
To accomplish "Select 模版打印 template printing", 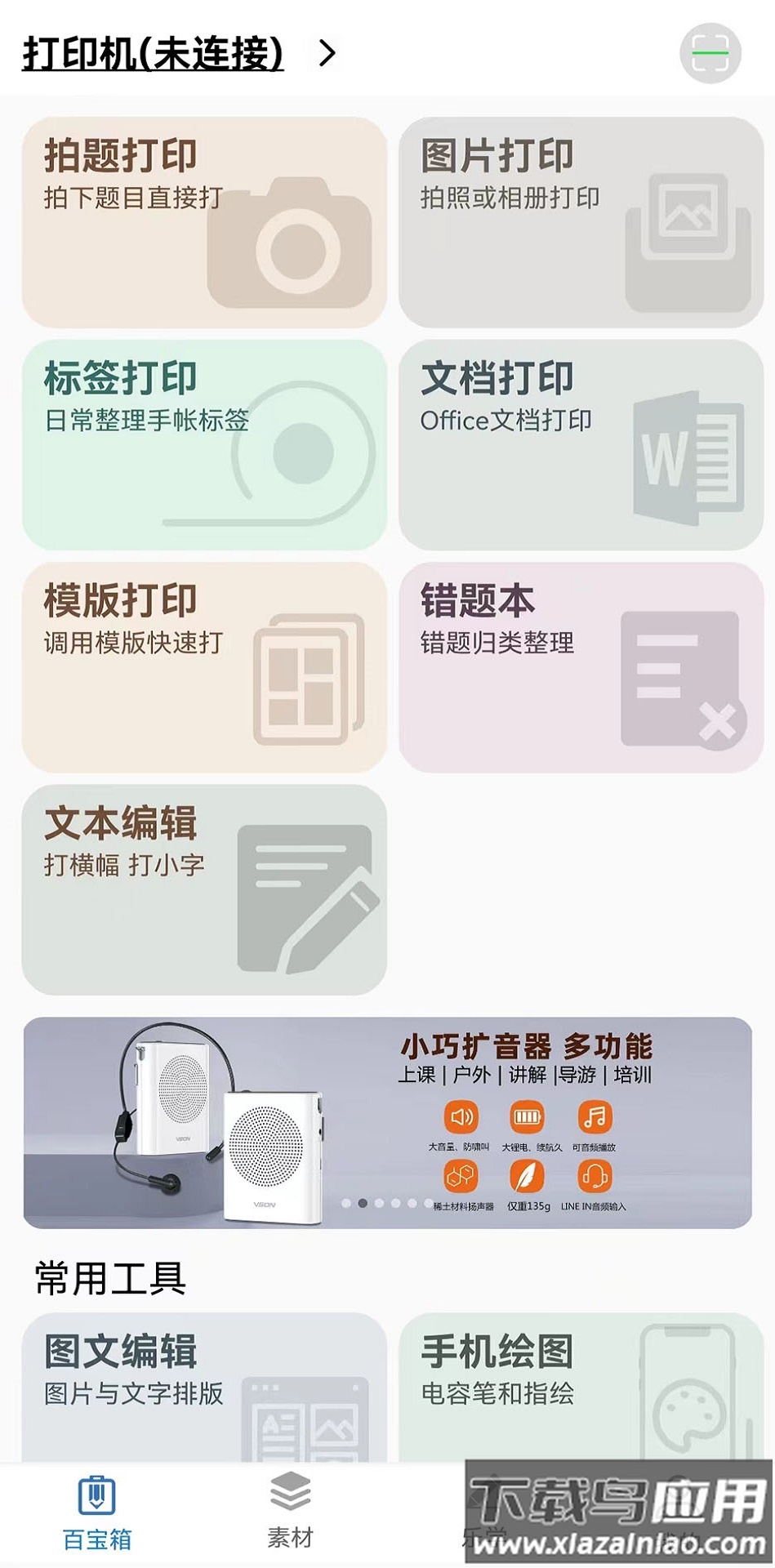I will point(203,666).
